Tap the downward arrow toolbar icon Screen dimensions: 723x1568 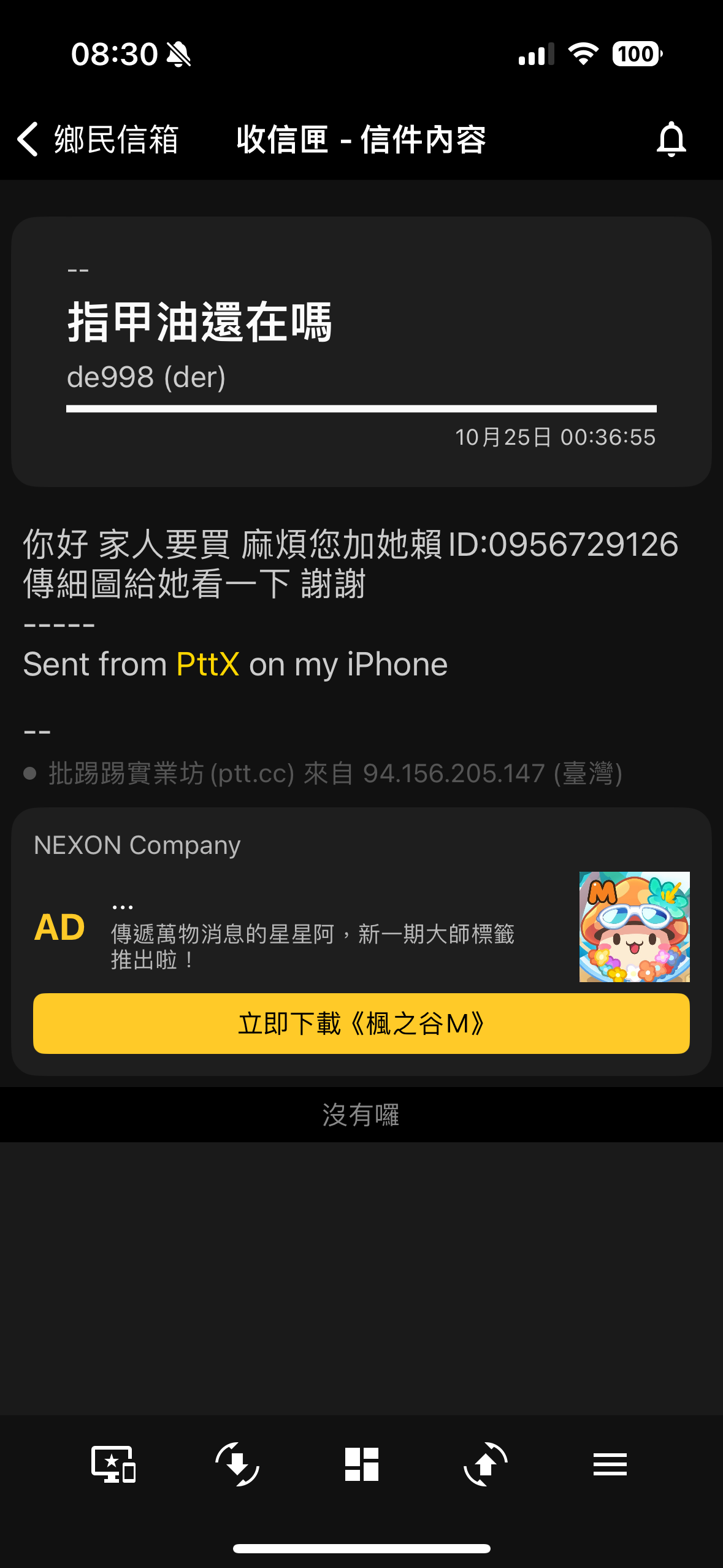tap(237, 1464)
